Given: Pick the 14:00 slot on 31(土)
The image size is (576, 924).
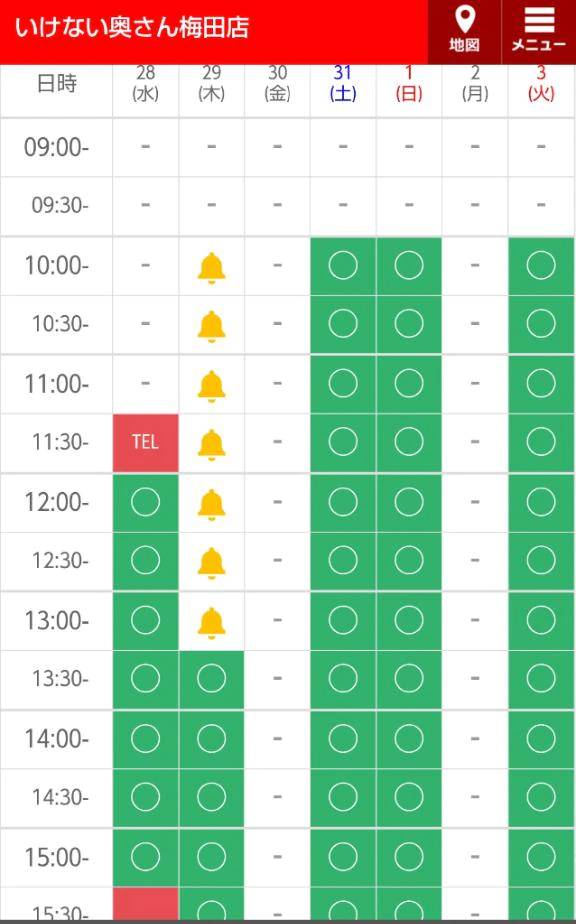Looking at the screenshot, I should click(343, 739).
